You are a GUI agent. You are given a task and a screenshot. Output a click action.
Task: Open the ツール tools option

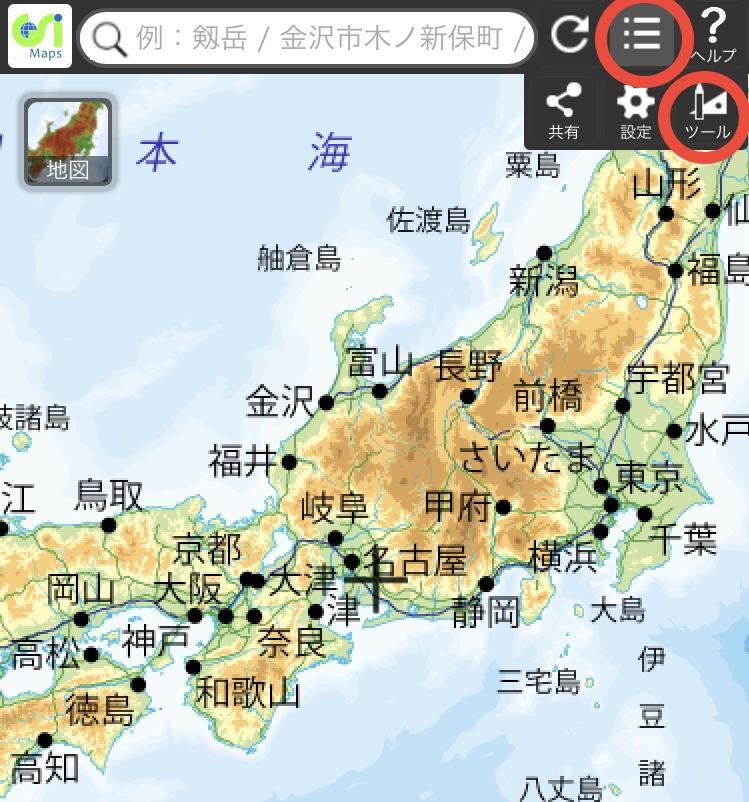tap(708, 112)
